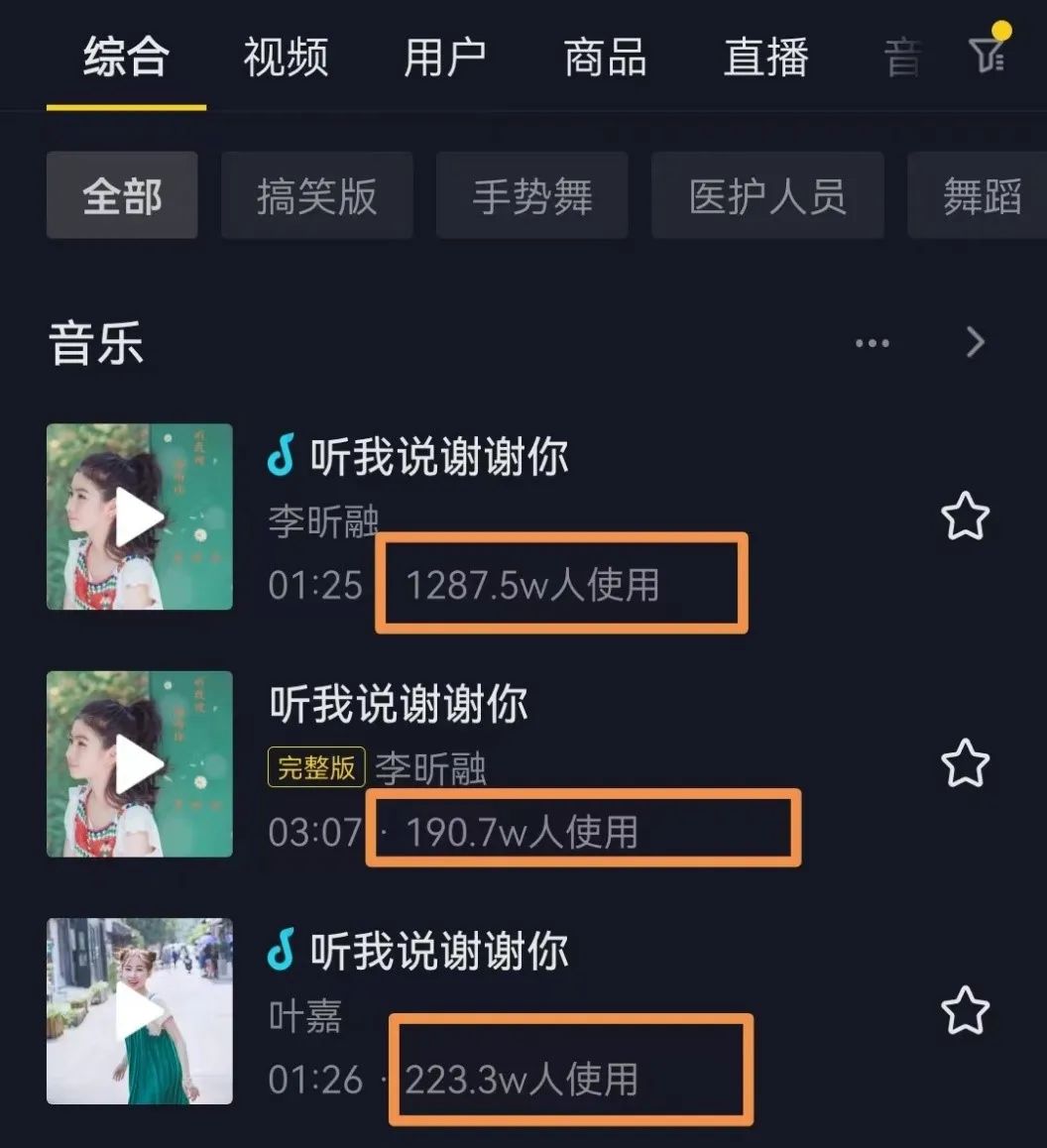
Task: Switch to the 直播 tab
Action: click(765, 57)
